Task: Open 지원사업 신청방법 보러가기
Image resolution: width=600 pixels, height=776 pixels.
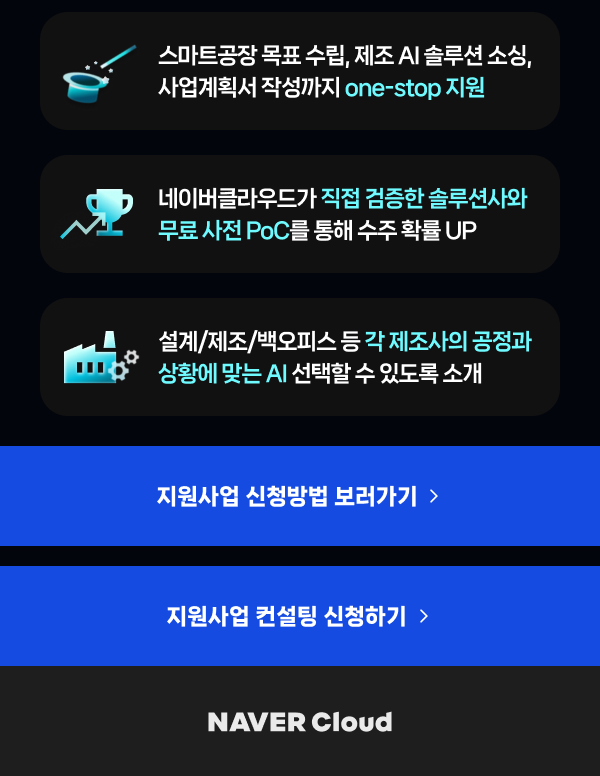Action: click(x=299, y=496)
